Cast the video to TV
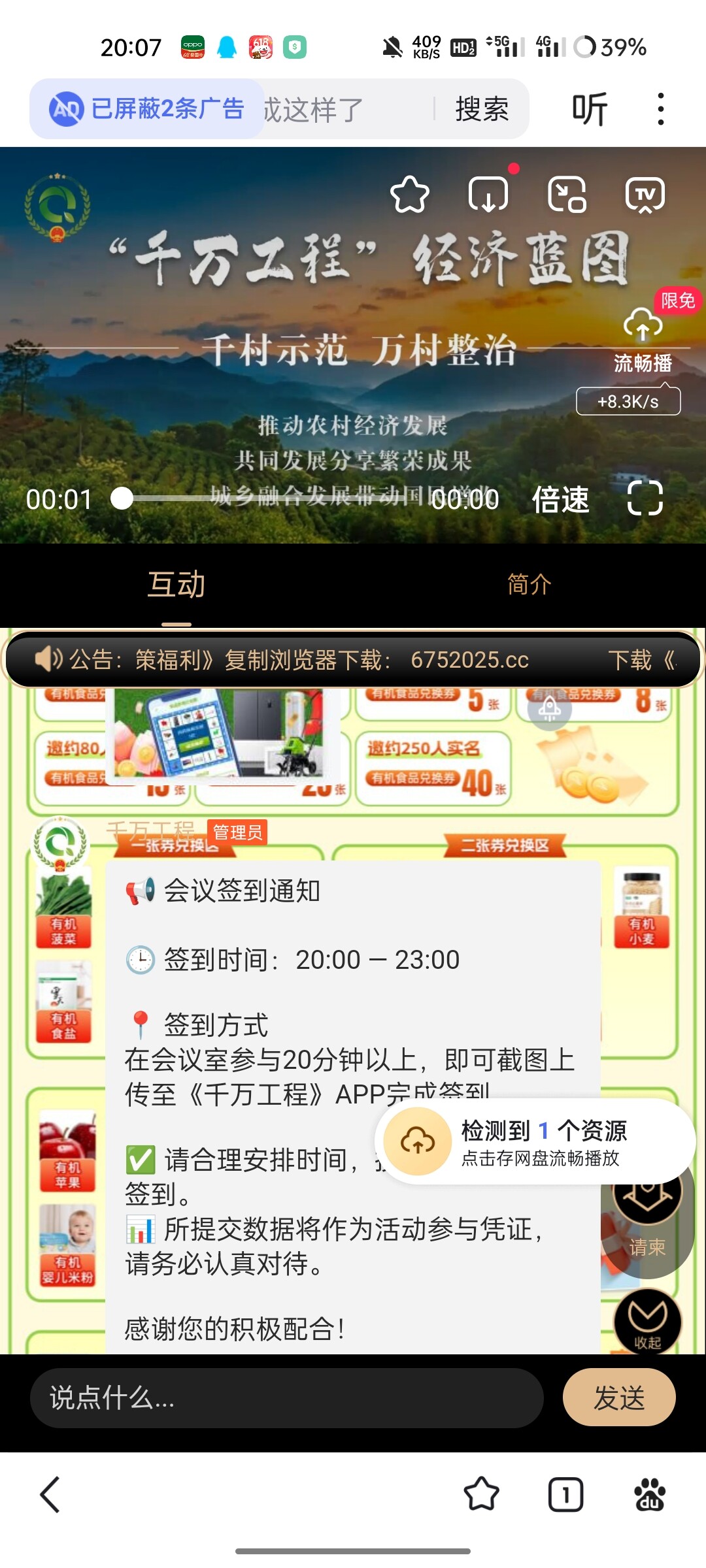This screenshot has width=706, height=1568. [x=645, y=195]
